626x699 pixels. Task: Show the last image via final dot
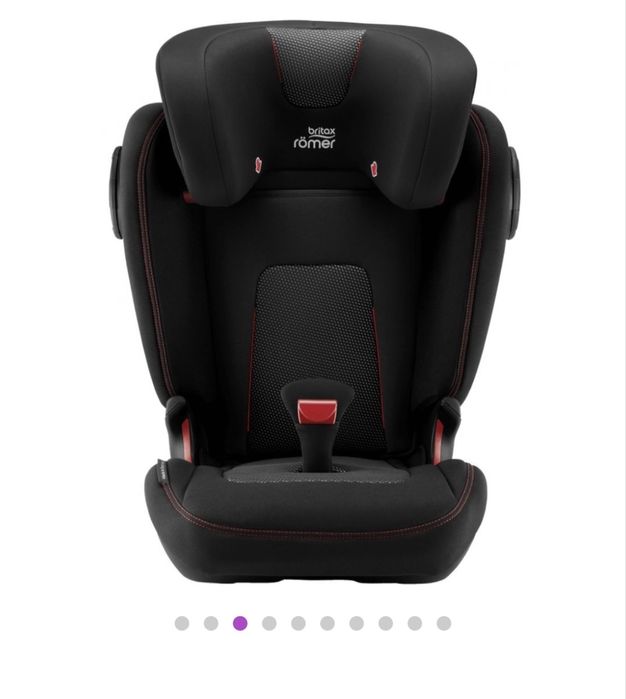tap(444, 623)
